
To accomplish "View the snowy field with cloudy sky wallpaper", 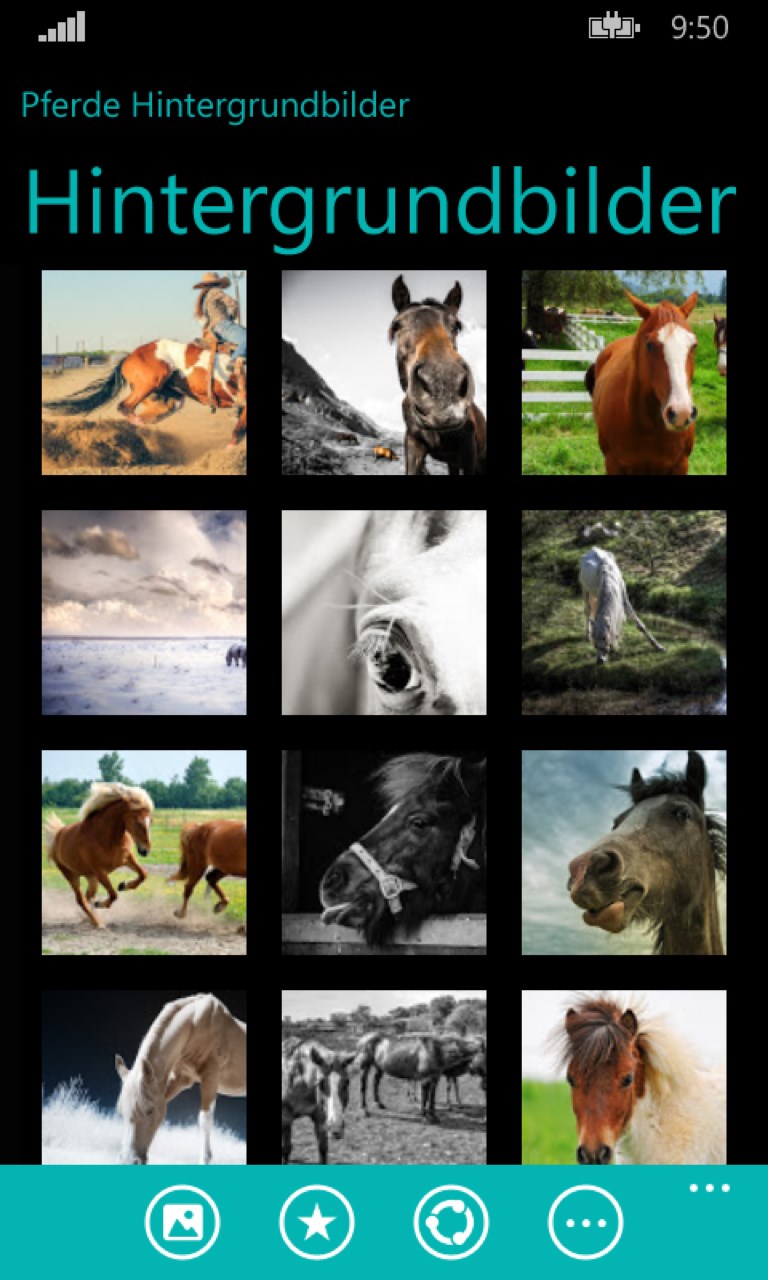I will tap(144, 612).
